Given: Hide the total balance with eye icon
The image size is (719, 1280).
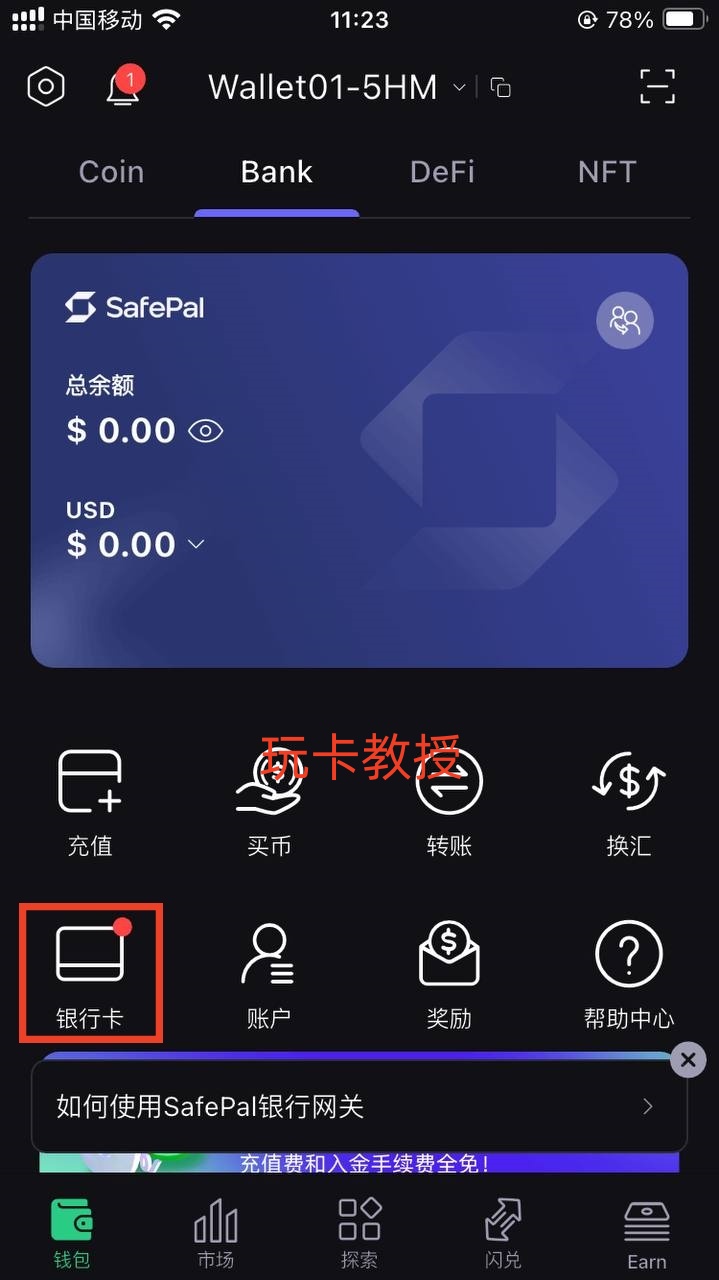Looking at the screenshot, I should point(206,431).
